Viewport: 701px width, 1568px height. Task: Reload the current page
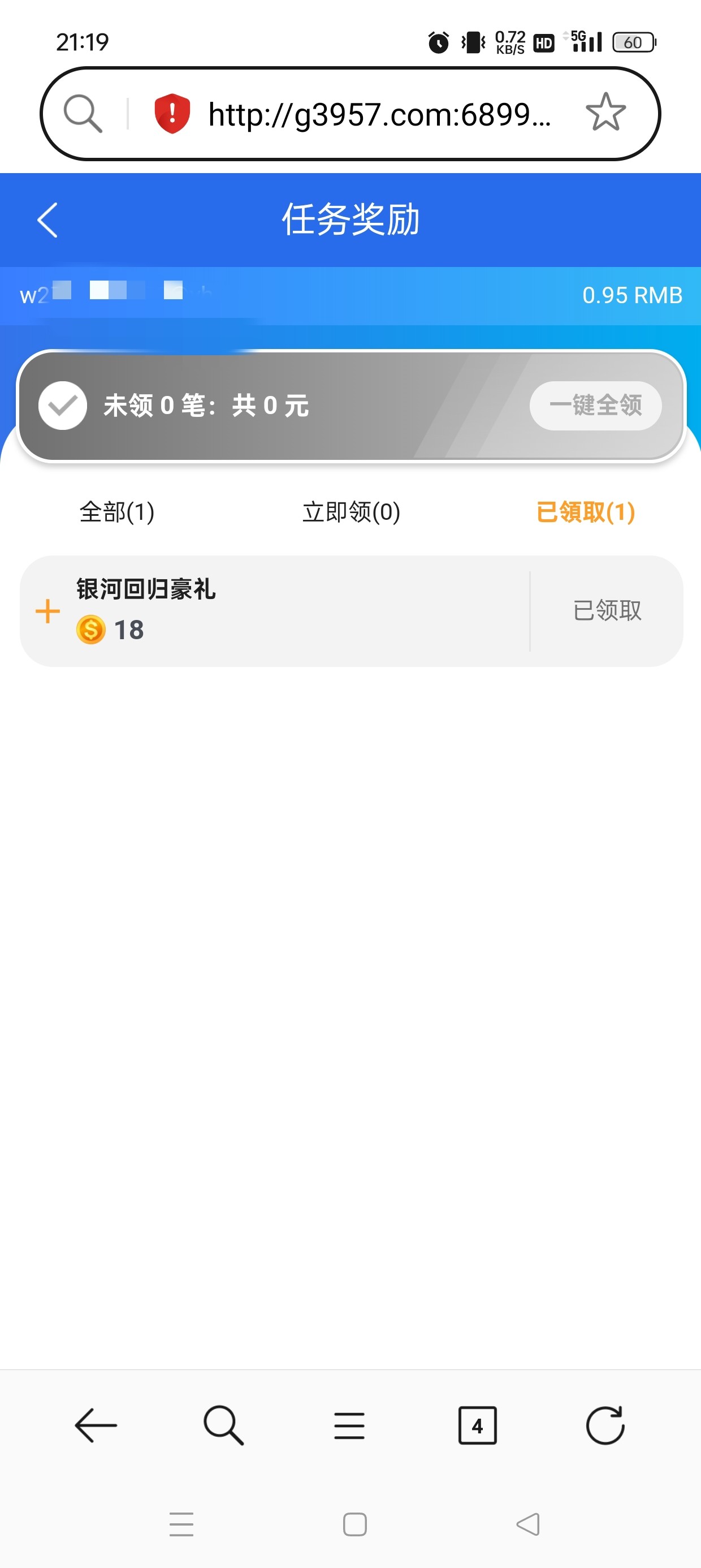coord(605,1425)
